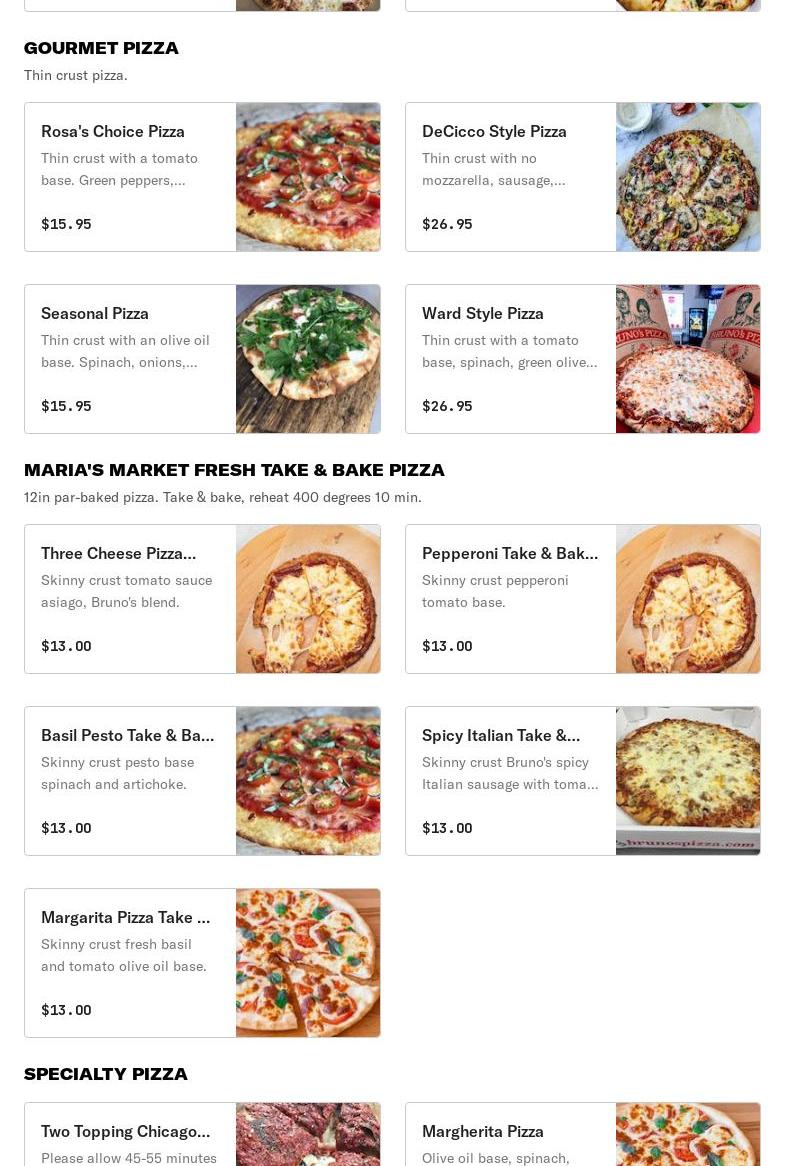Open the Rosa's Choice Pizza card
The width and height of the screenshot is (785, 1166).
click(x=202, y=177)
